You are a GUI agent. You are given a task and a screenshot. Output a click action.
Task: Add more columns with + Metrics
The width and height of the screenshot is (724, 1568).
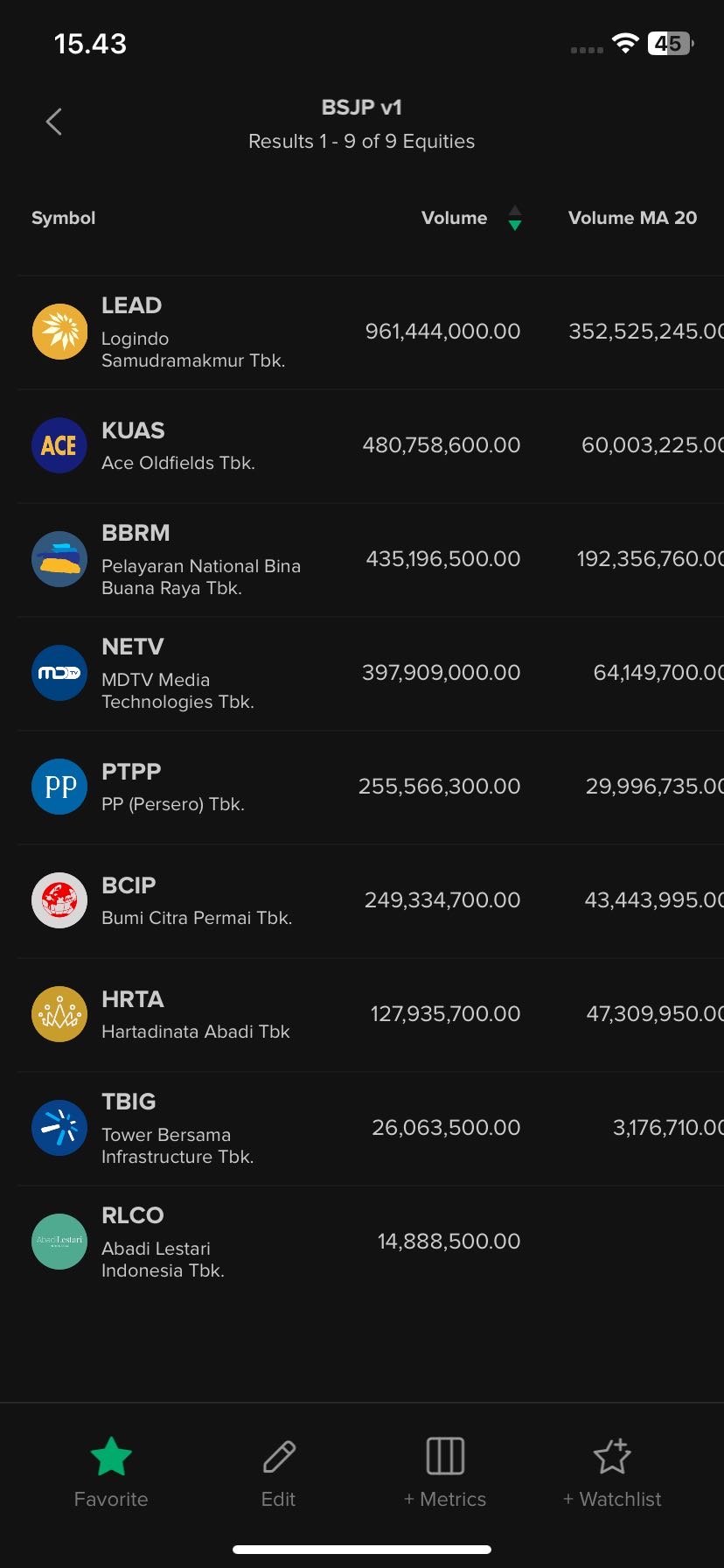tap(445, 1473)
